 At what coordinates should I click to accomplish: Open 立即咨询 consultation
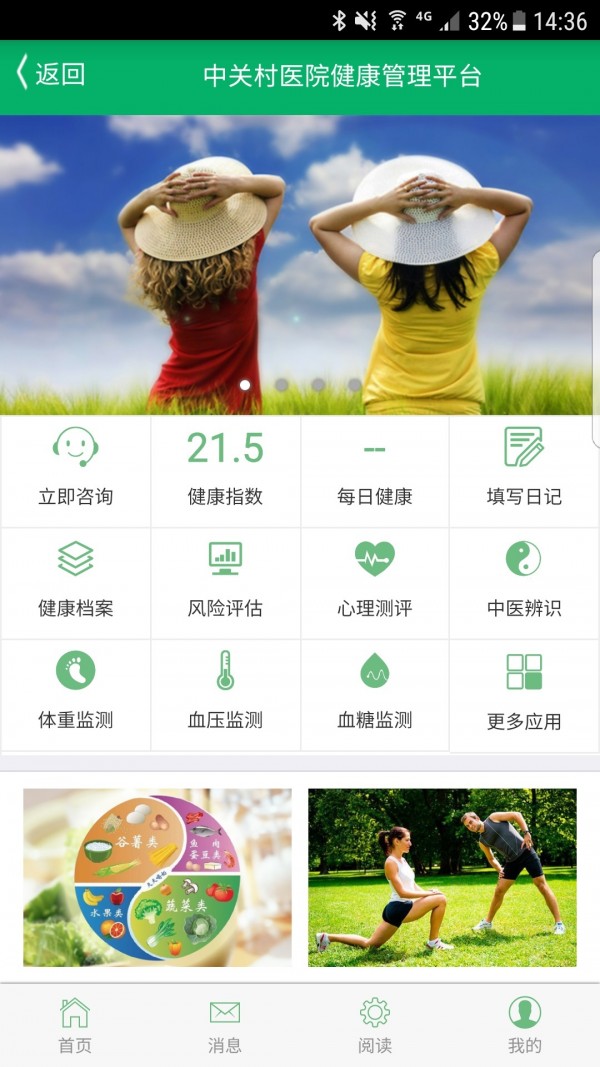click(x=75, y=470)
